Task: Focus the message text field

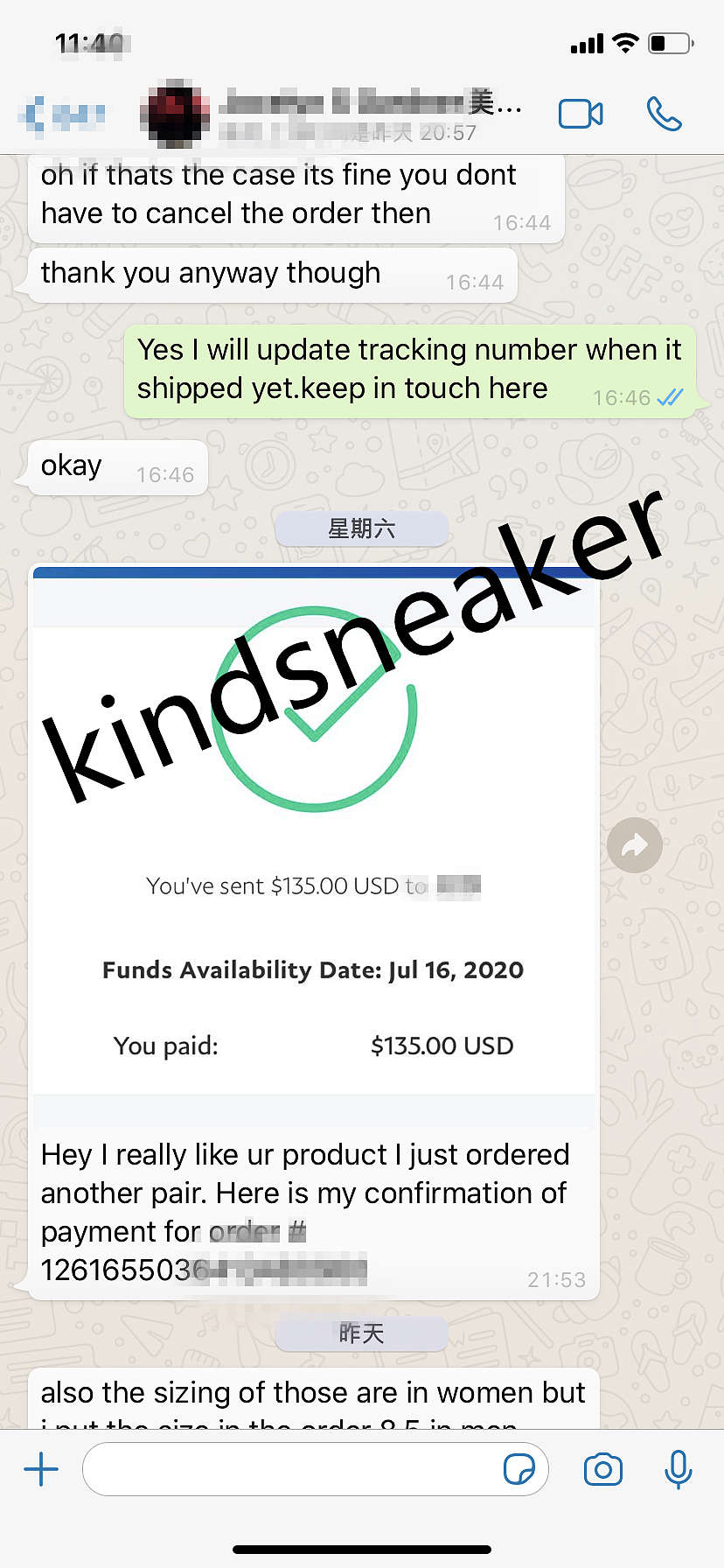Action: point(289,1469)
